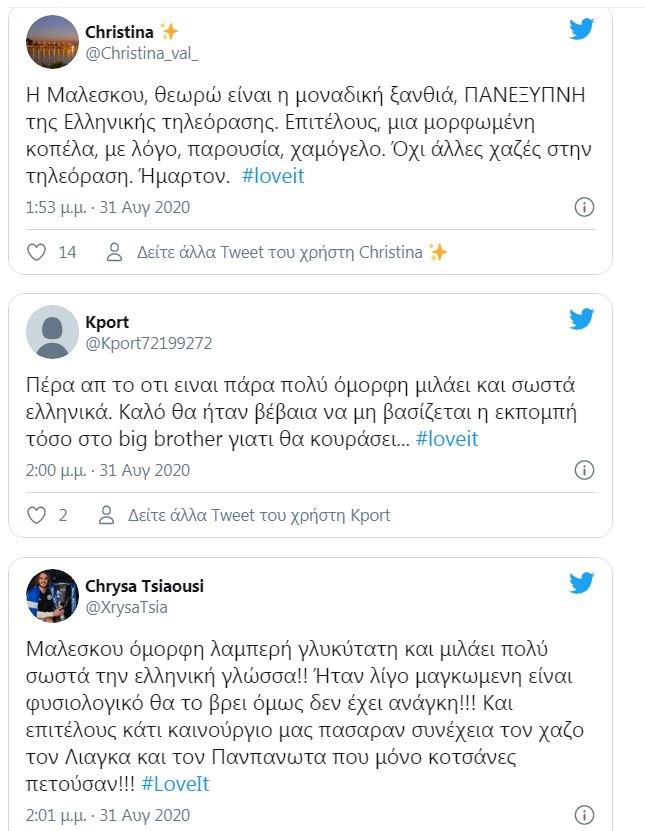645x831 pixels.
Task: Open the Twitter bird icon on Christina's tweet
Action: 581,29
